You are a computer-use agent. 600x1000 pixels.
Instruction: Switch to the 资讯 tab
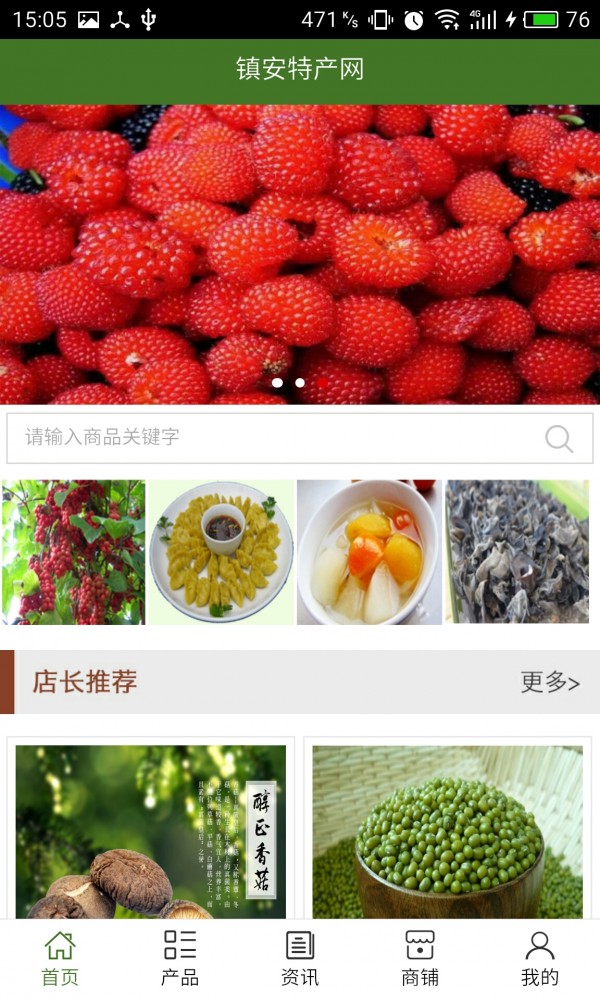(x=300, y=958)
